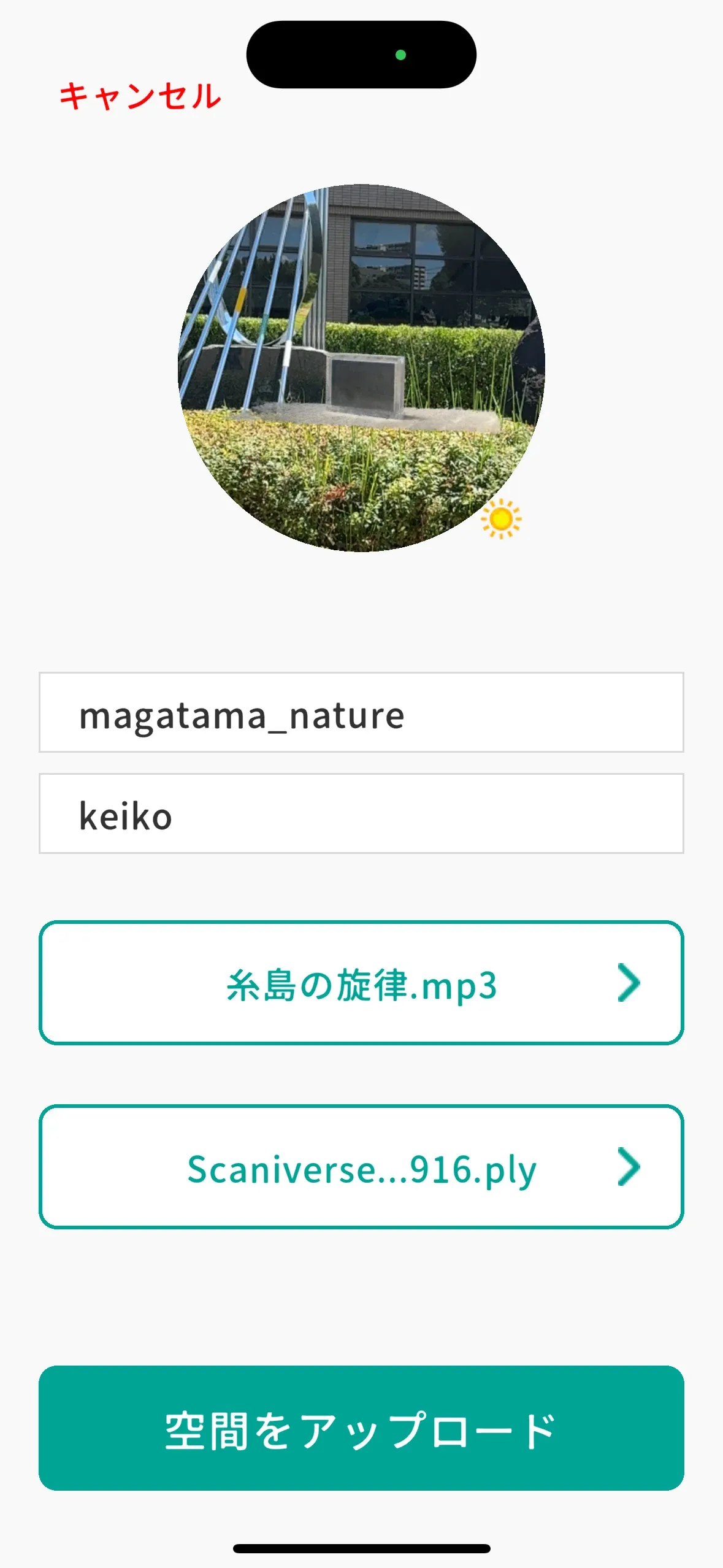This screenshot has width=723, height=1568.
Task: Edit the keiko text field
Action: click(x=361, y=813)
